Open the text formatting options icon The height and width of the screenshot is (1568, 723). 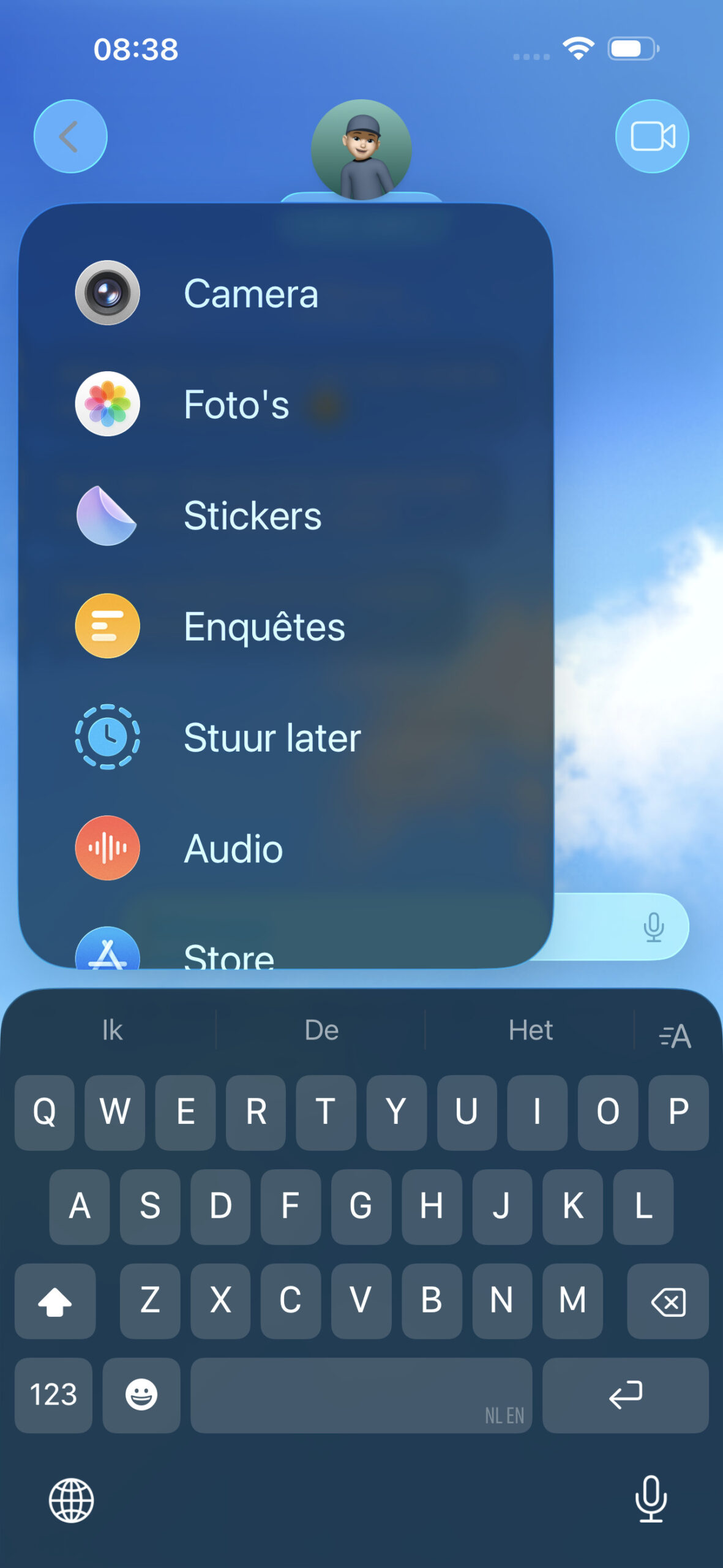point(675,1036)
